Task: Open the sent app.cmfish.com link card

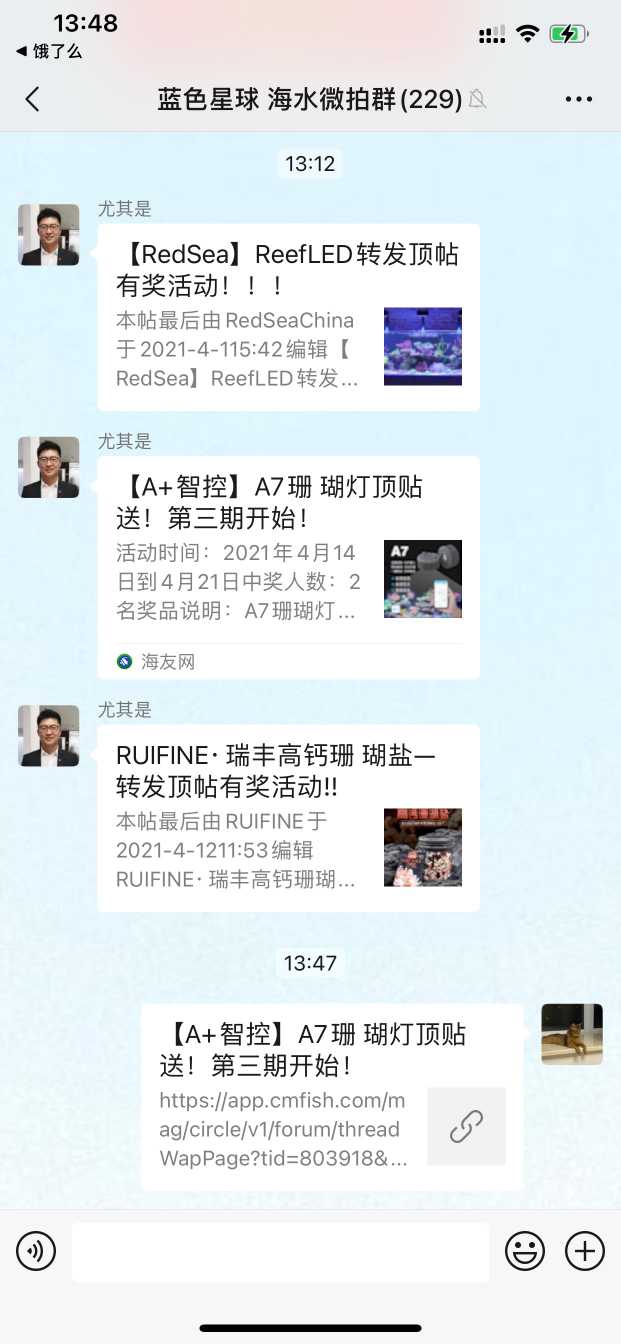Action: [332, 1097]
